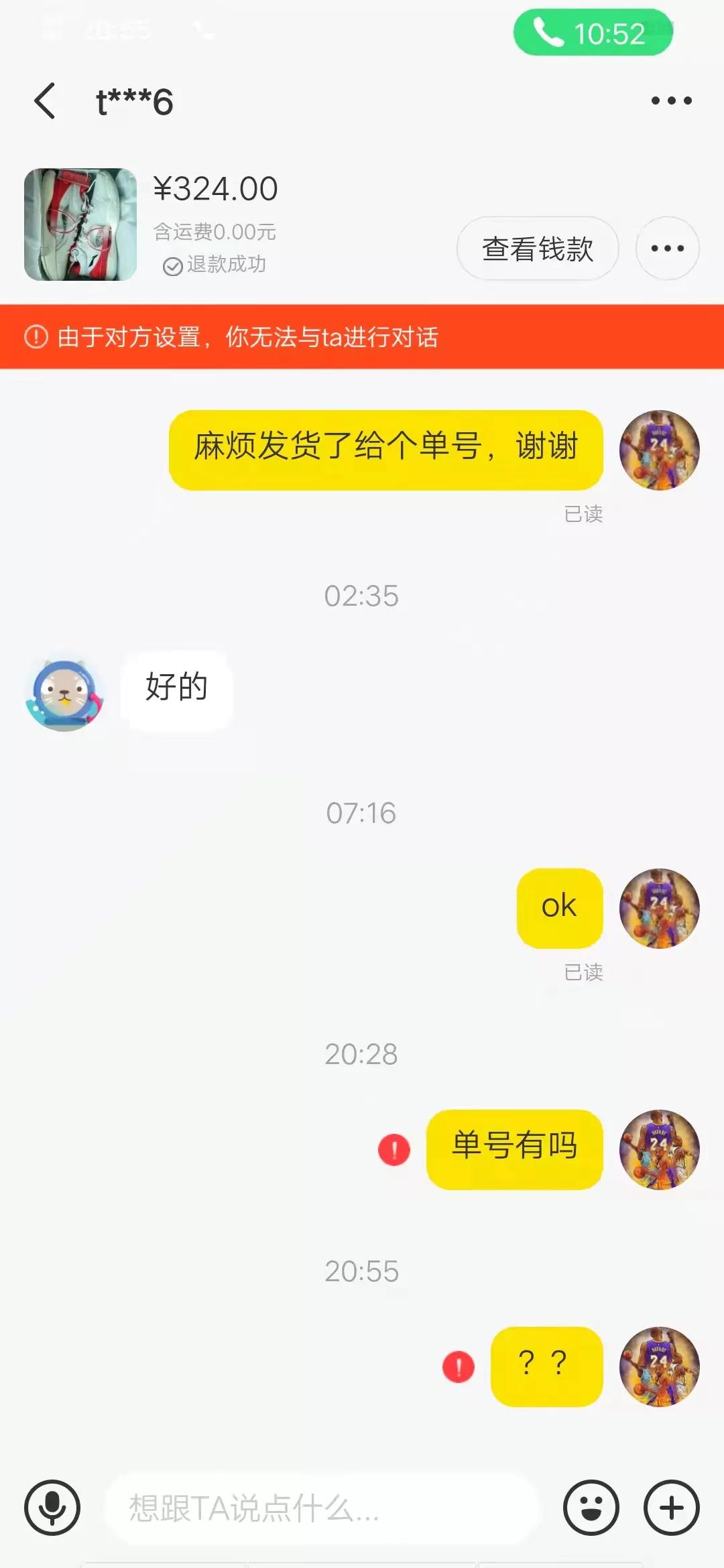Expand the ongoing call banner showing 10:52

tap(593, 31)
